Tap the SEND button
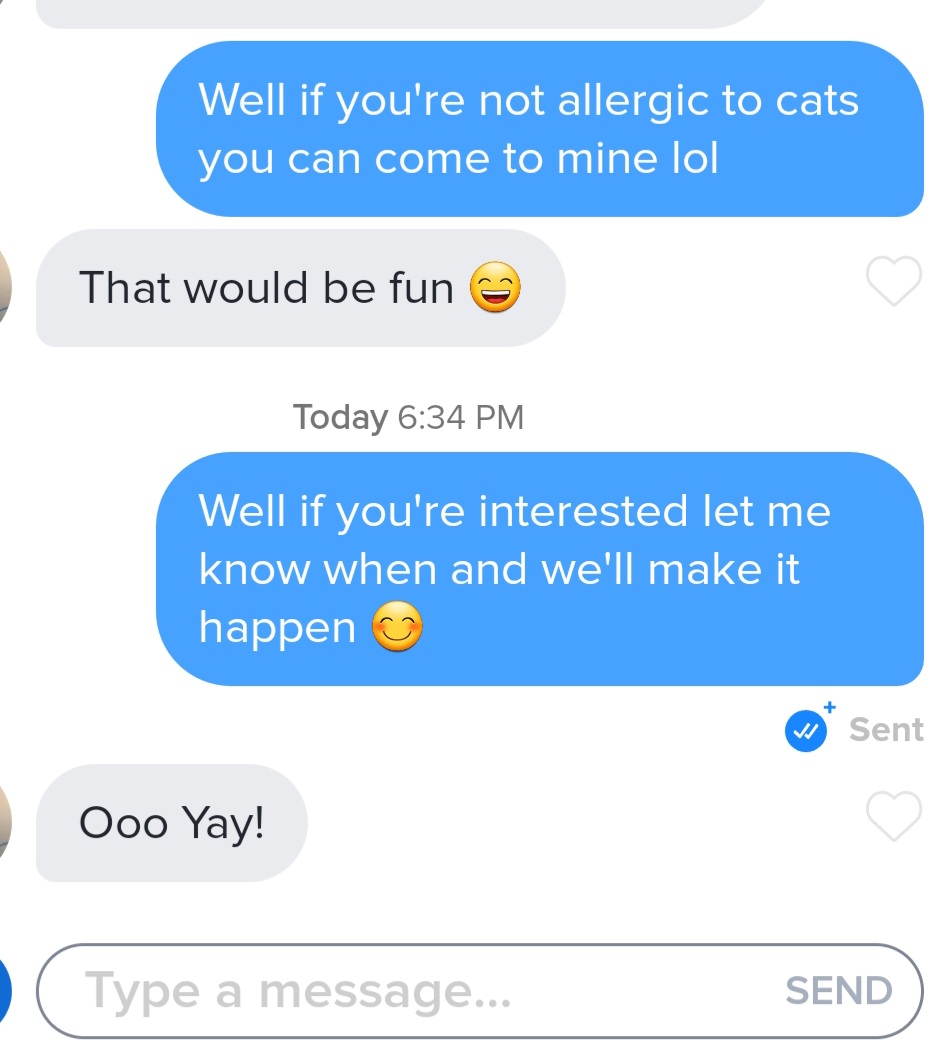The width and height of the screenshot is (948, 1058). (x=838, y=991)
